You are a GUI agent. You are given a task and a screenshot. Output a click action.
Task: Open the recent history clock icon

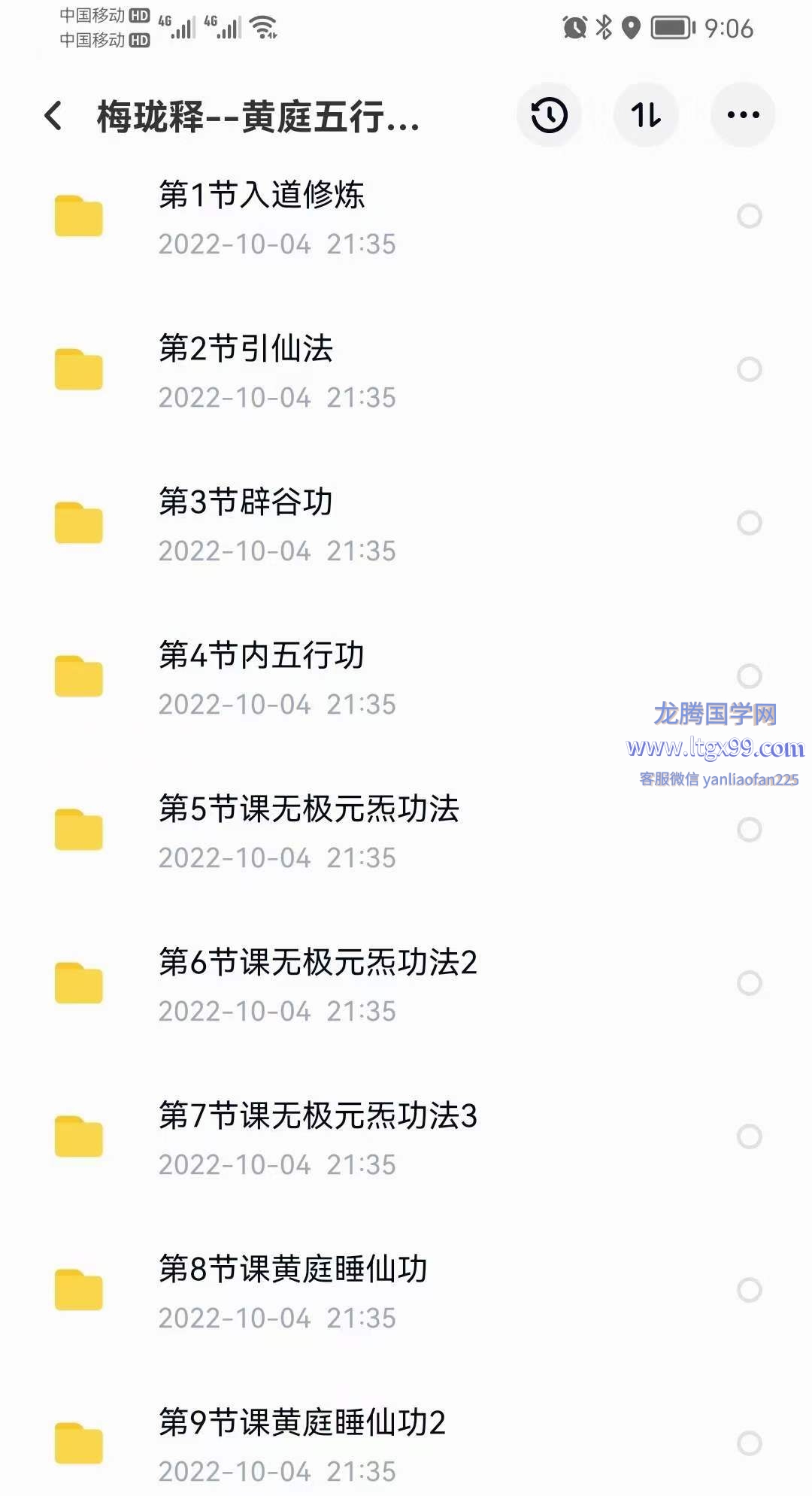pyautogui.click(x=549, y=116)
